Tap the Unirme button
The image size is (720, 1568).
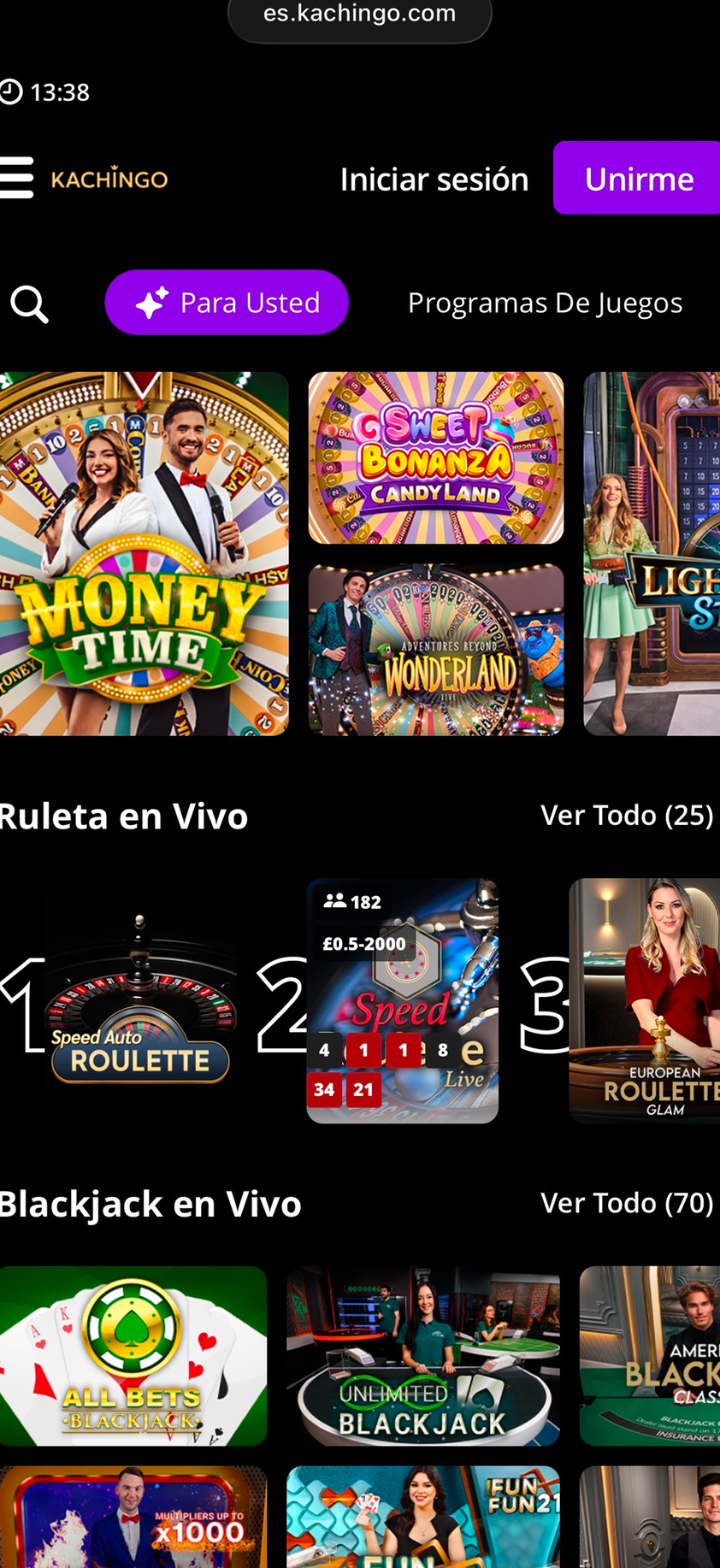(x=638, y=179)
